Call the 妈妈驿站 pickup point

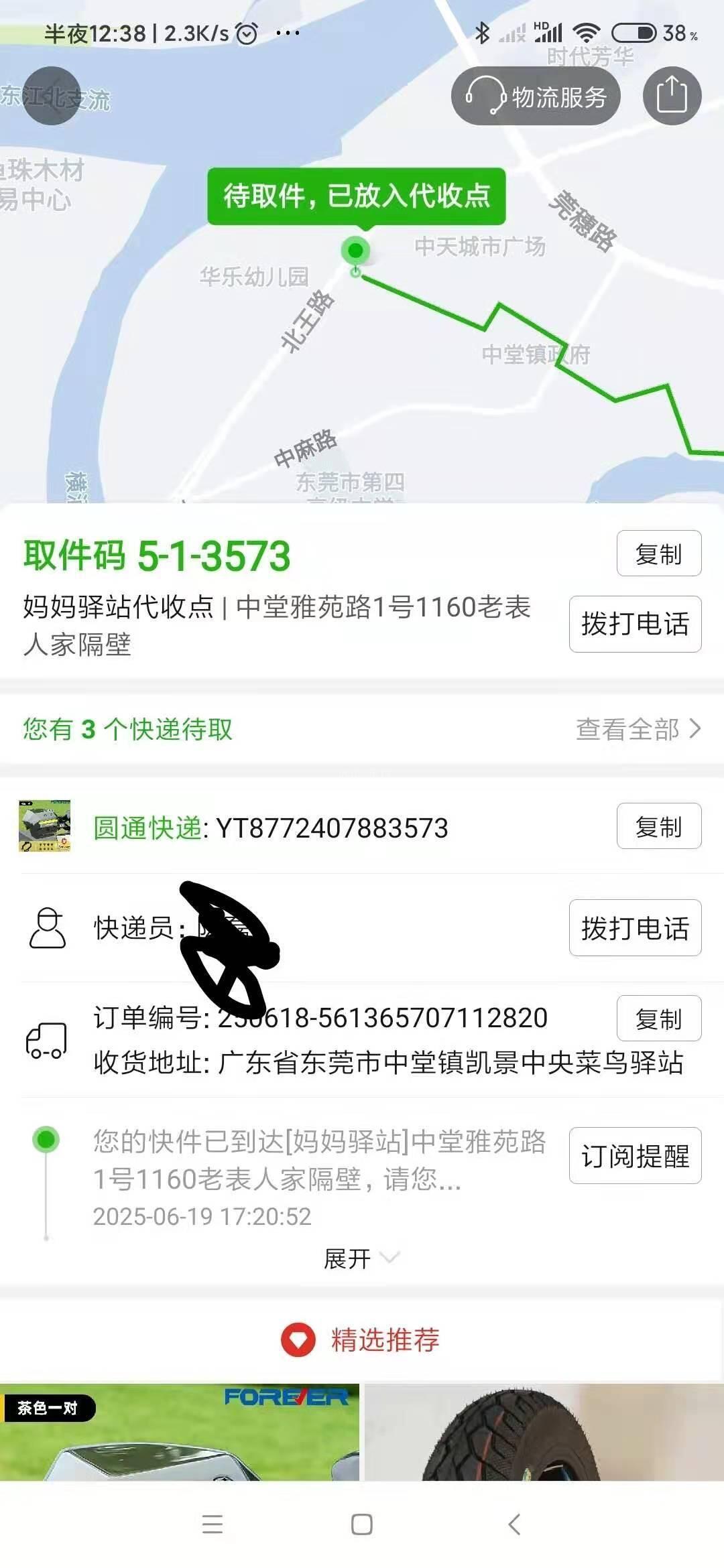635,624
